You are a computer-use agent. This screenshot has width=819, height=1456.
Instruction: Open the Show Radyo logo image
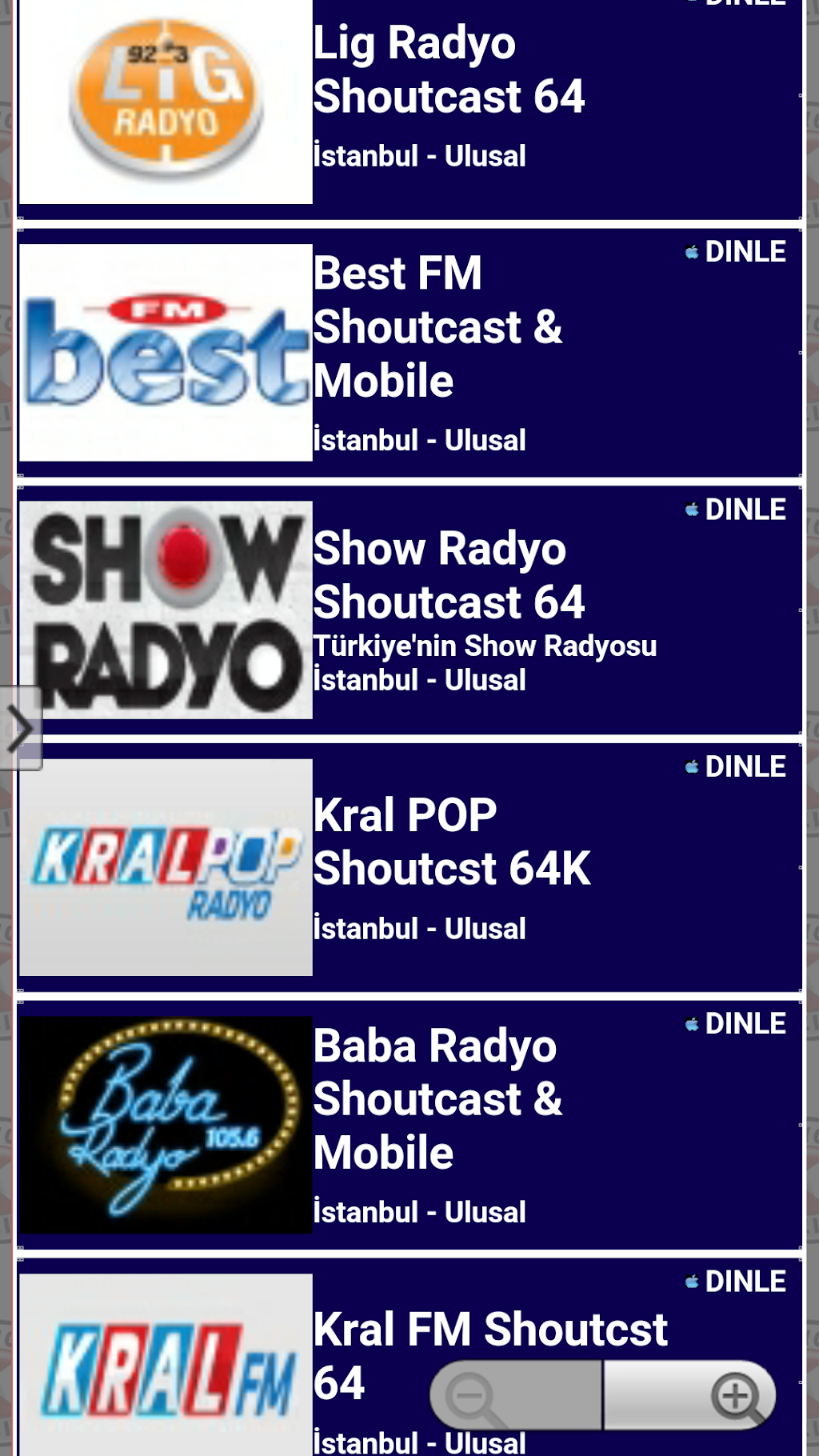pos(166,610)
